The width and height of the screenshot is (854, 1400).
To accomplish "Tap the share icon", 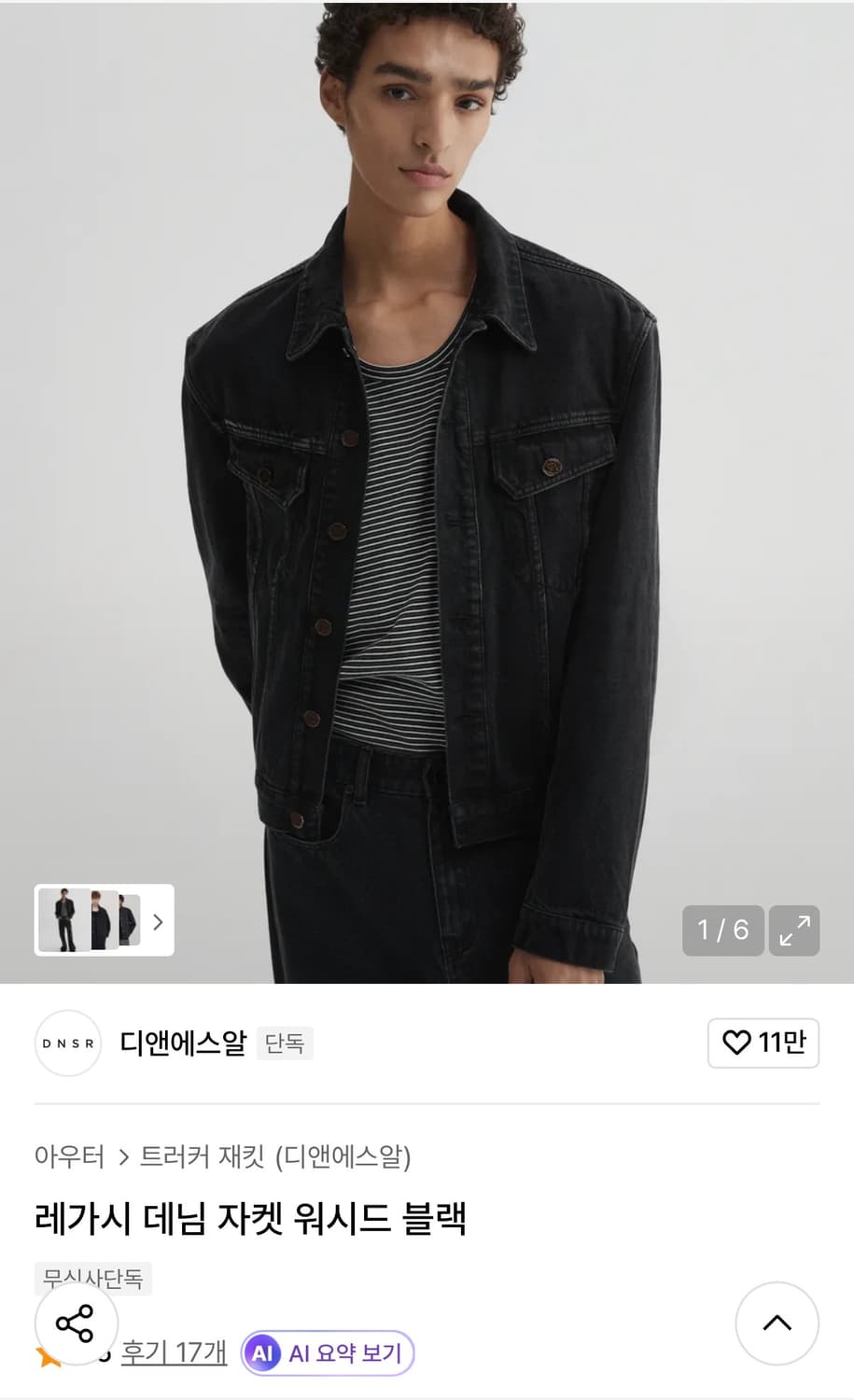I will coord(75,1323).
